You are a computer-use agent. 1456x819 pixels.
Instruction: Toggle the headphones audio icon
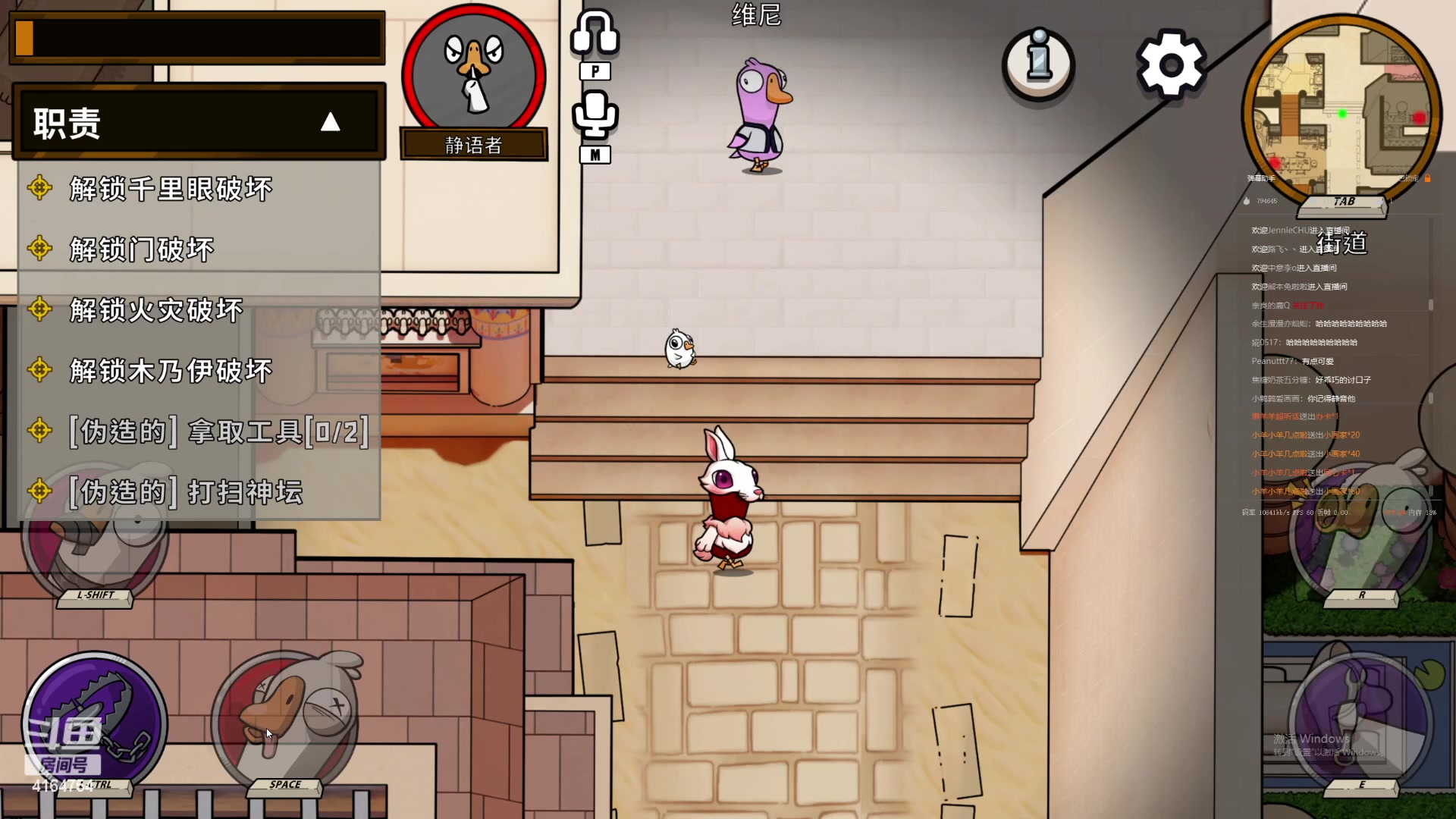595,34
